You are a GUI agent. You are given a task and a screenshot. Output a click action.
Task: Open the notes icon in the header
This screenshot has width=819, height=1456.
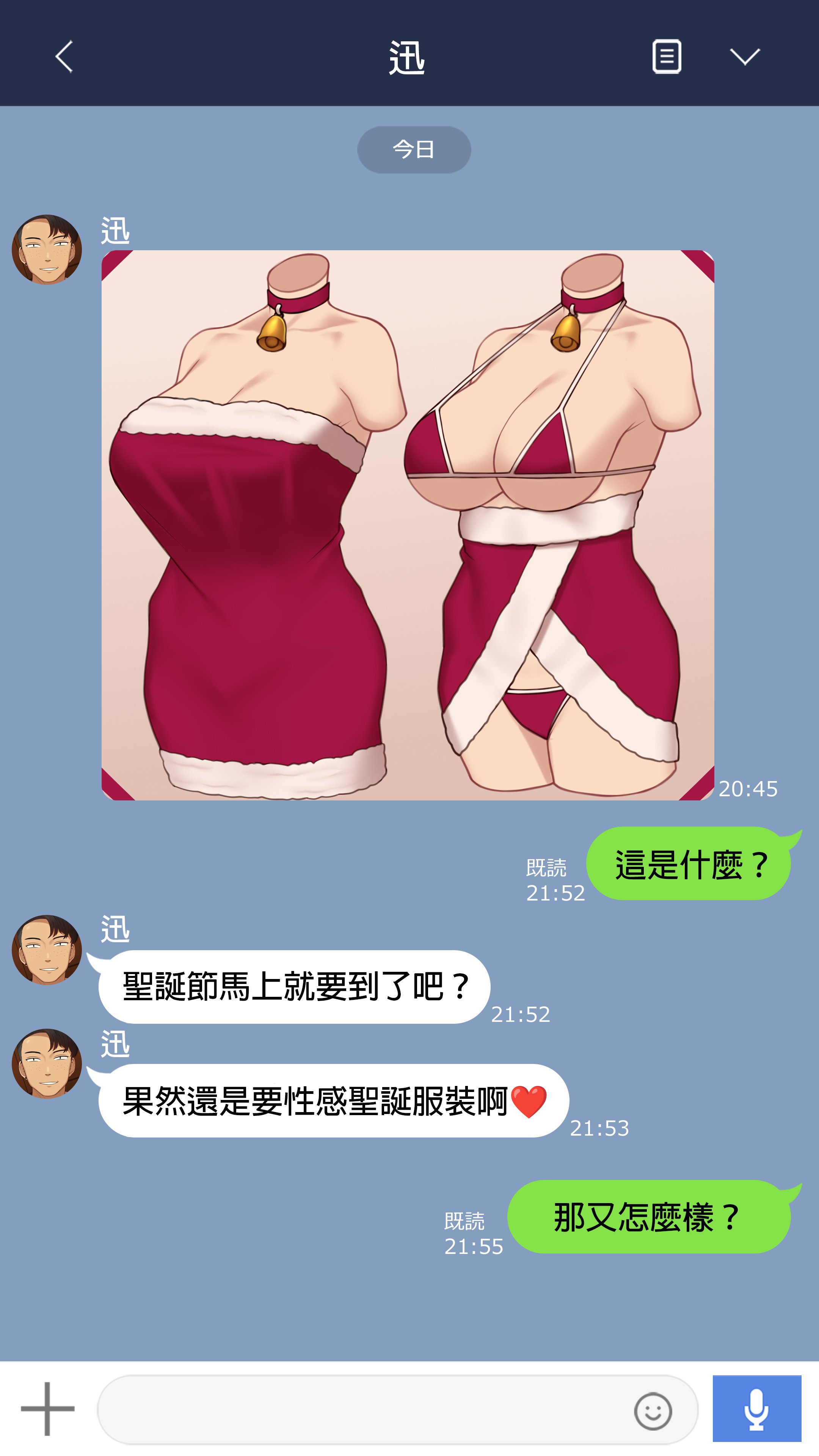667,56
